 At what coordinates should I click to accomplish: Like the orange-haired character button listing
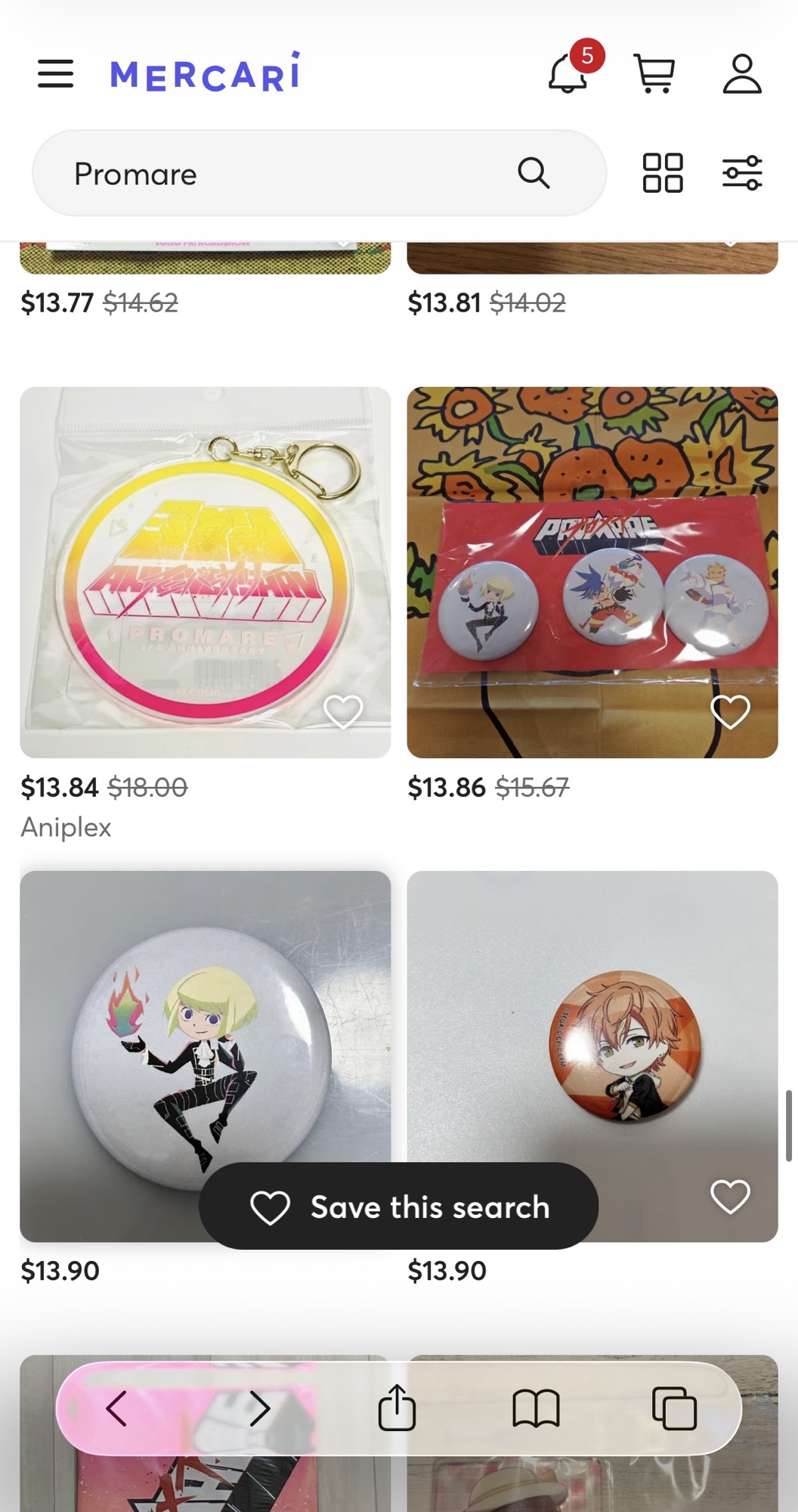[730, 1196]
